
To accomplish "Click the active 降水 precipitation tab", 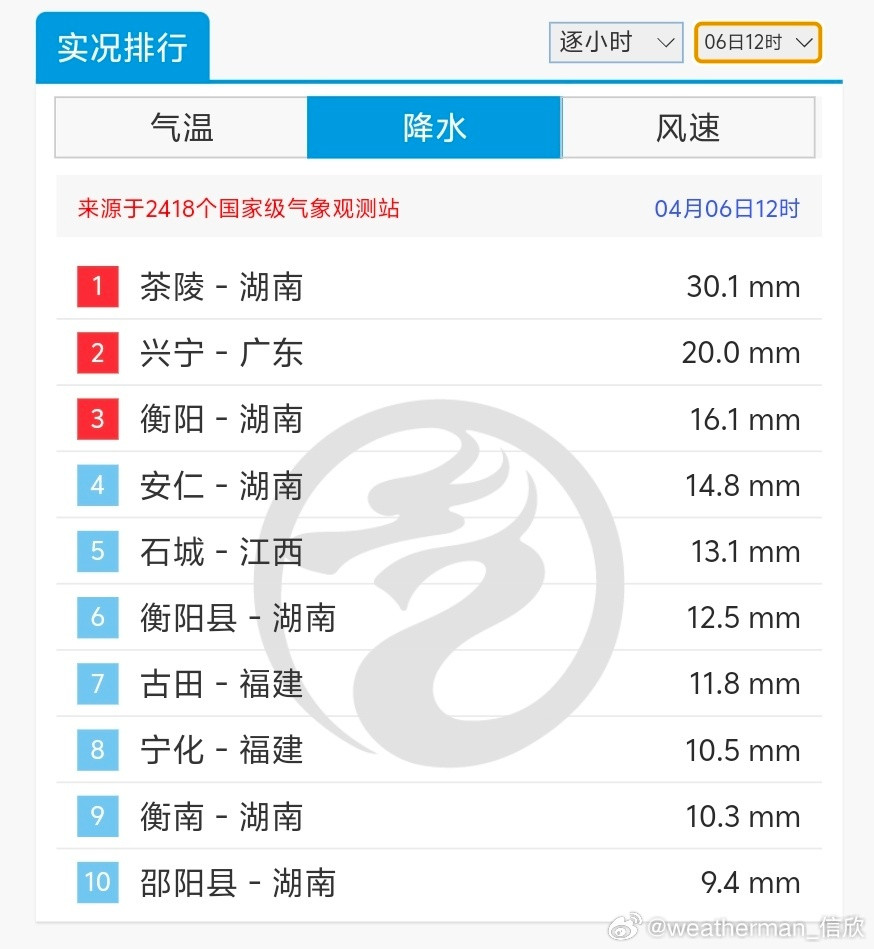I will tap(434, 127).
